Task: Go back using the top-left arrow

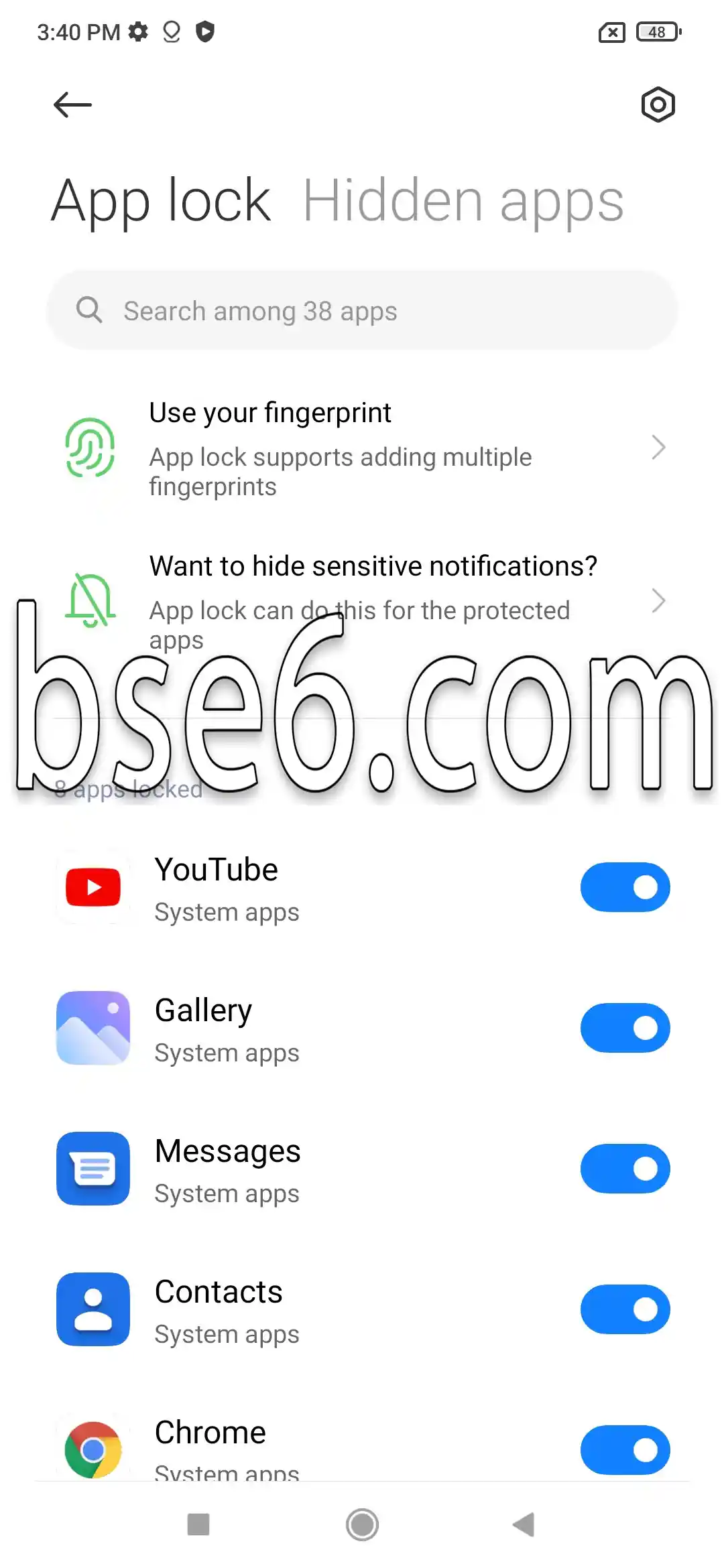Action: (x=72, y=105)
